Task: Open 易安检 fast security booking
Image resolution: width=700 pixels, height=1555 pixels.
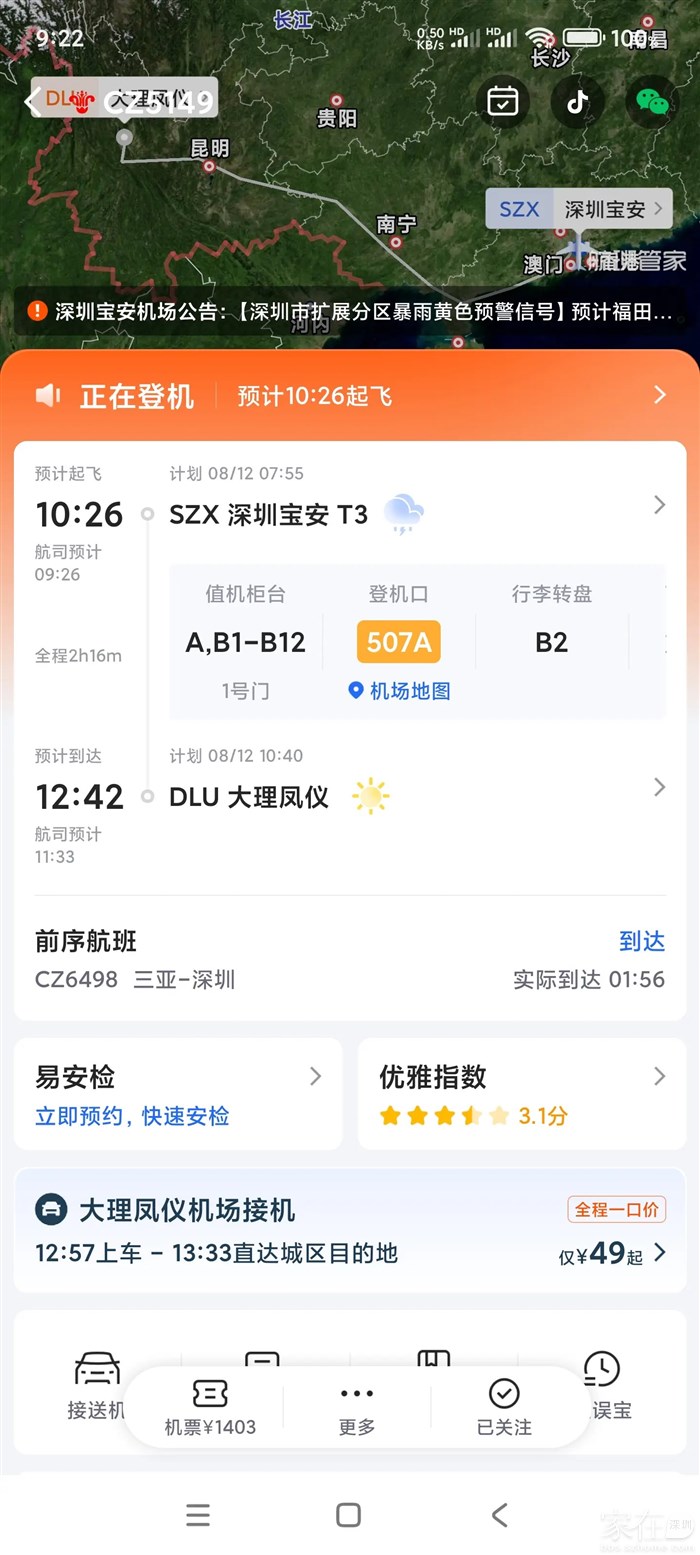Action: tap(178, 1094)
